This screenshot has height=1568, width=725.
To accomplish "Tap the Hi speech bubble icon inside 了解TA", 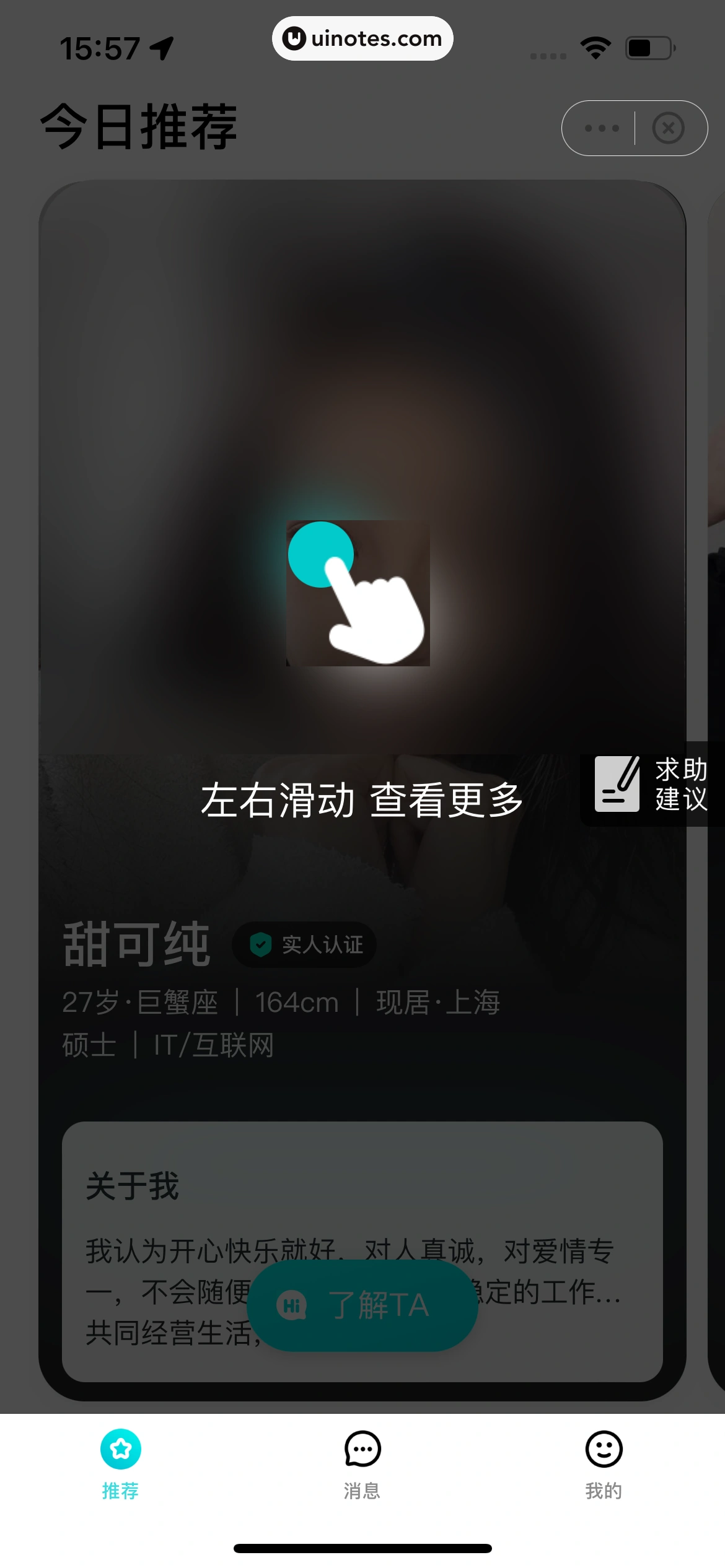I will click(292, 1302).
